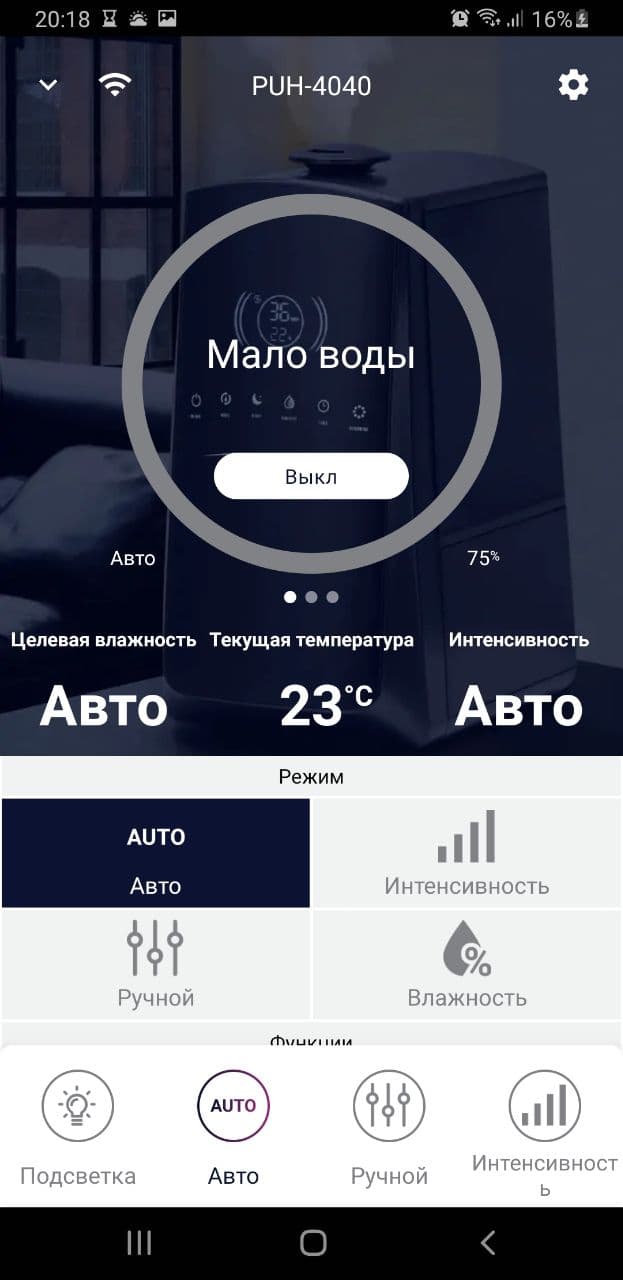Open the settings gear icon
The image size is (623, 1280).
click(x=573, y=86)
